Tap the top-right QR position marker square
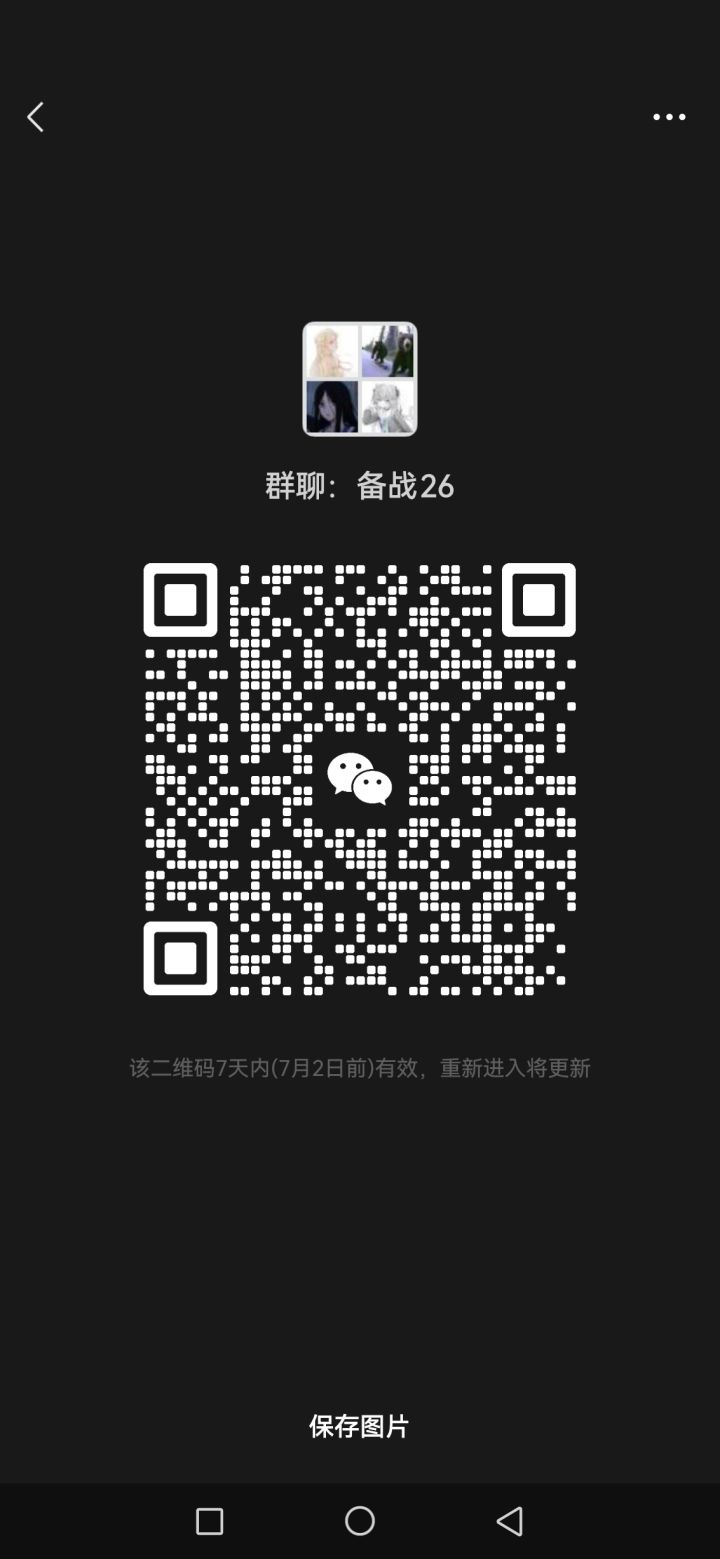This screenshot has width=720, height=1559. click(x=538, y=602)
